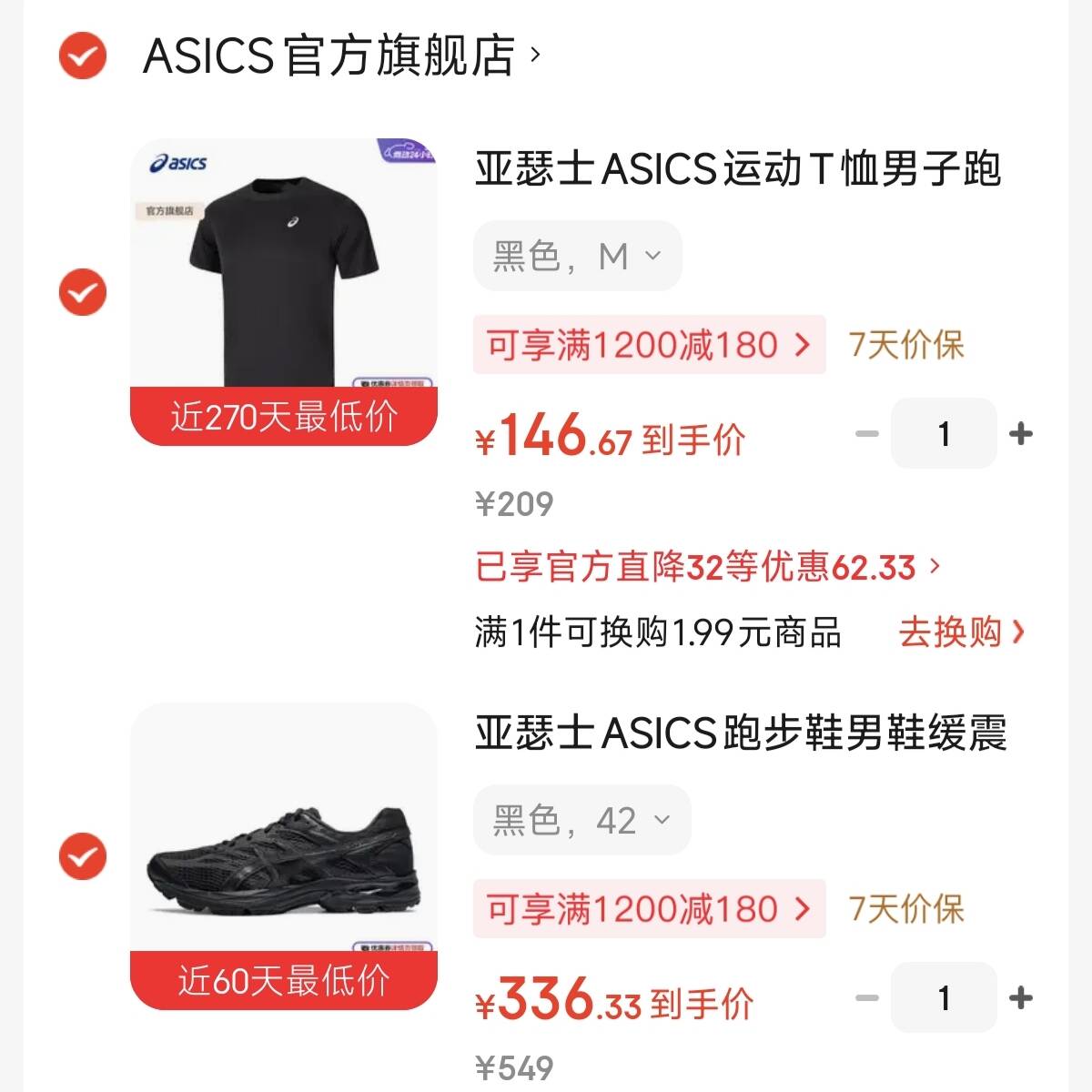Open the 亚瑟士ASICS运动T恤 product title

pos(738,169)
